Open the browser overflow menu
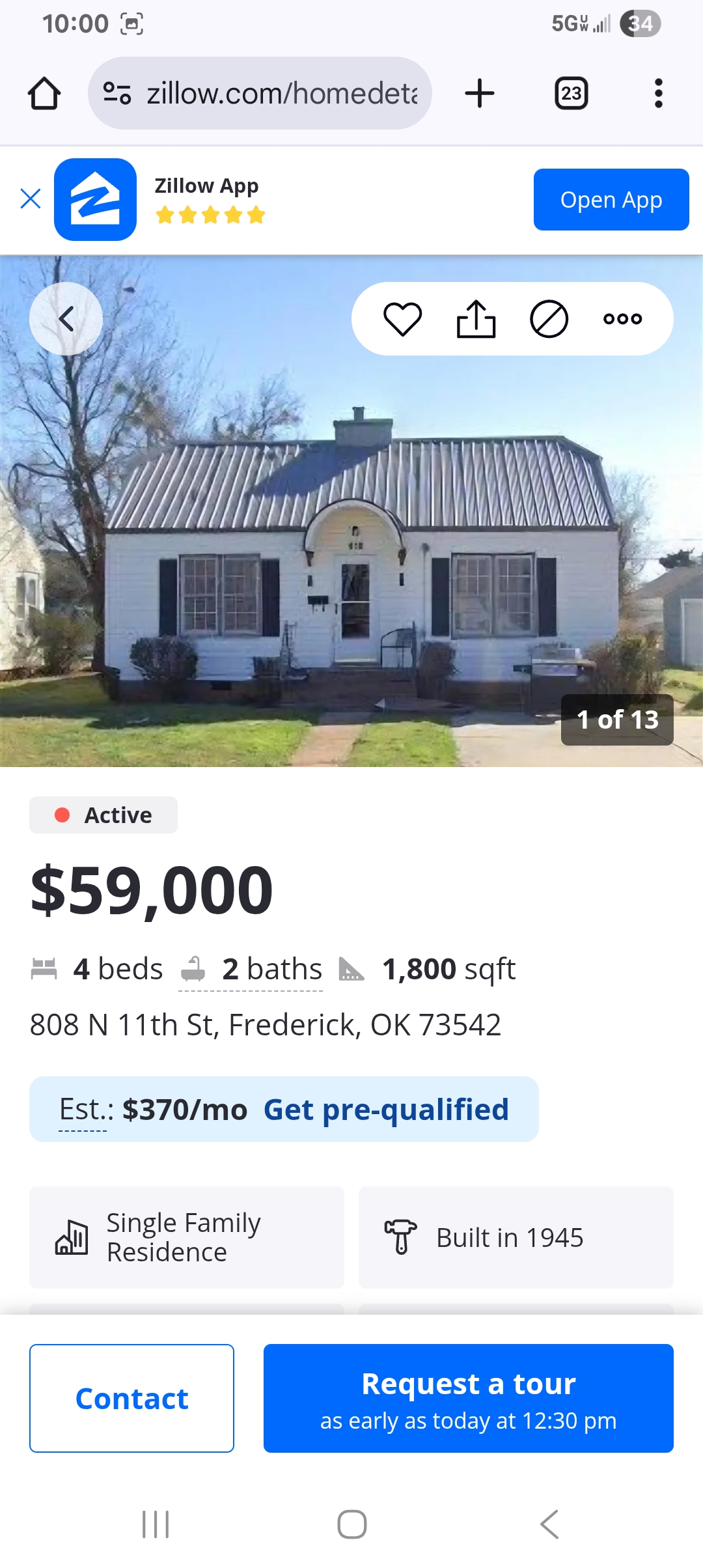The image size is (703, 1568). [658, 94]
